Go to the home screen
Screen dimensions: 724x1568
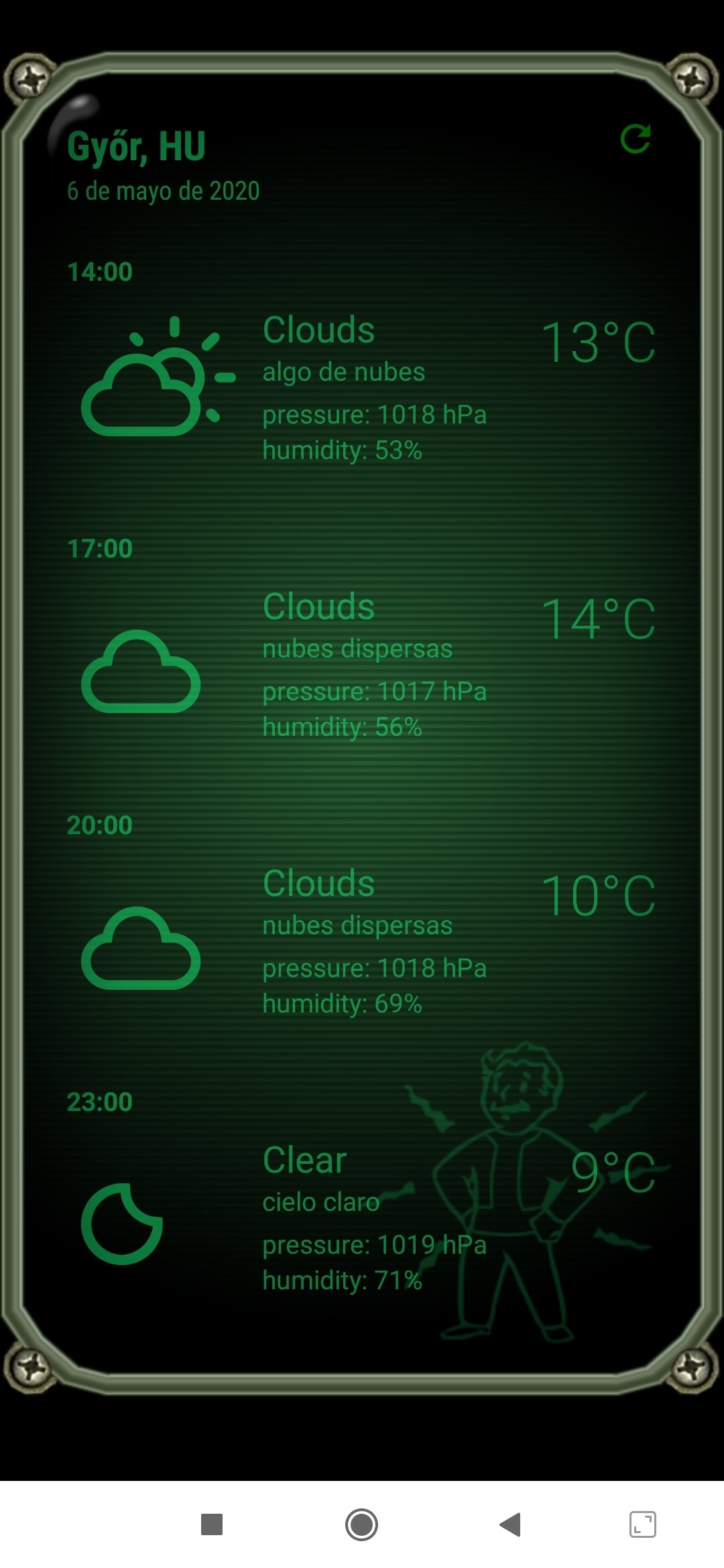[x=361, y=1524]
